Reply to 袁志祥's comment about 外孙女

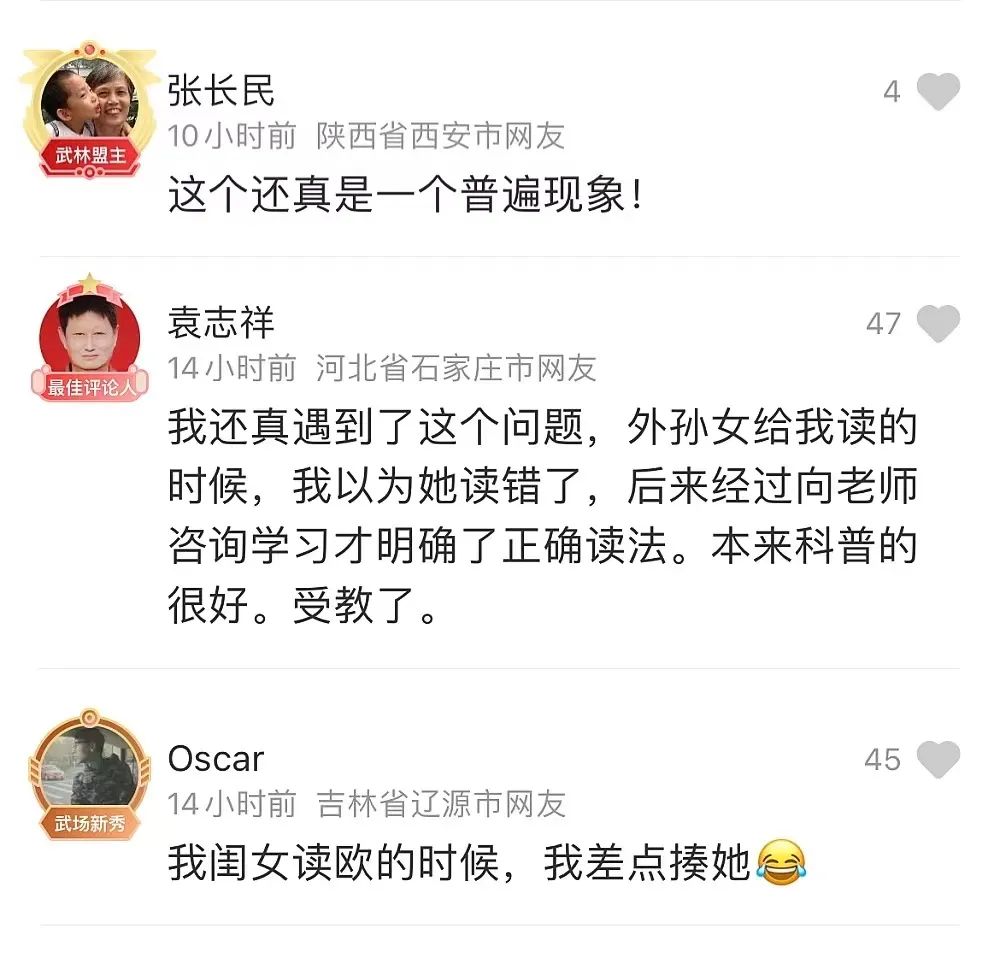pyautogui.click(x=540, y=517)
